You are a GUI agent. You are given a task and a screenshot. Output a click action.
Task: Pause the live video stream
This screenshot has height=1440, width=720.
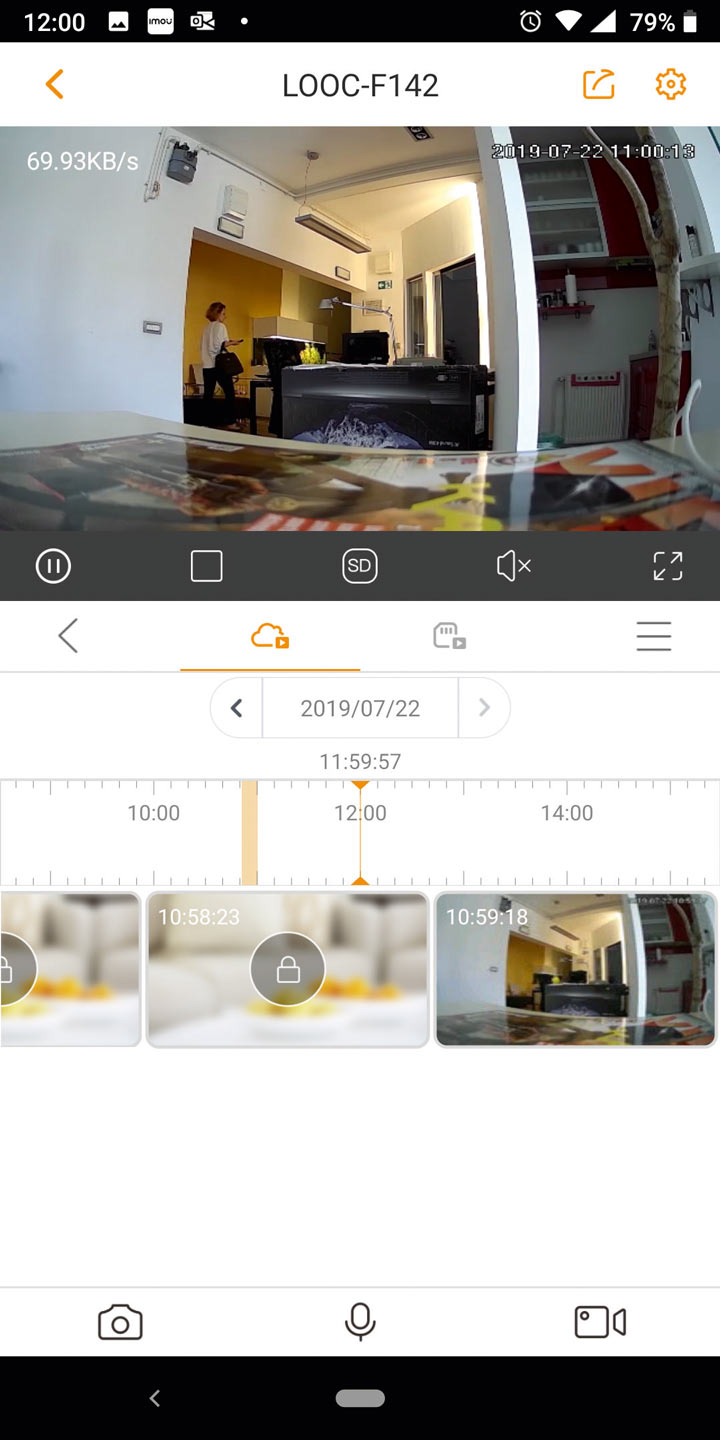tap(53, 567)
